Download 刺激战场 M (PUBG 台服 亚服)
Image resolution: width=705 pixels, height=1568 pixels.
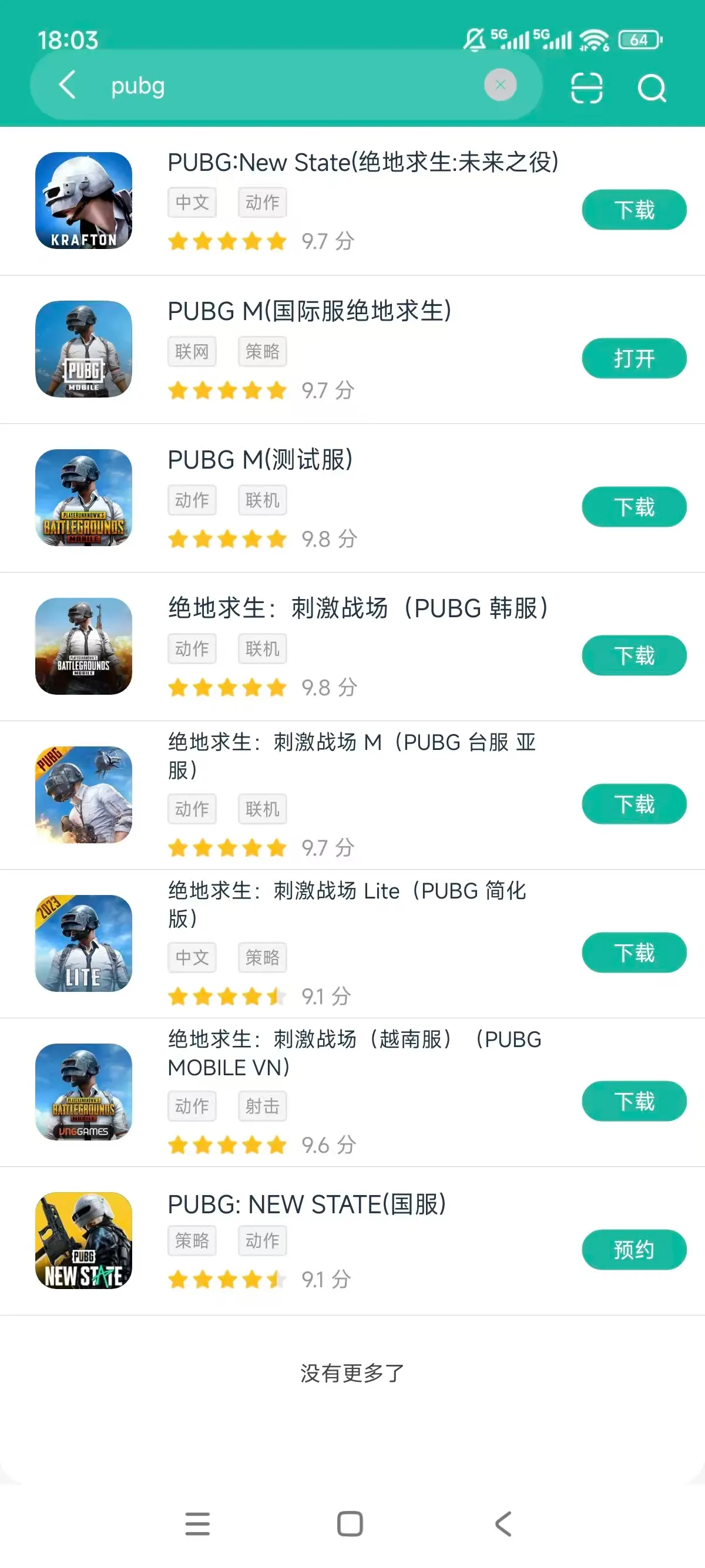tap(634, 804)
